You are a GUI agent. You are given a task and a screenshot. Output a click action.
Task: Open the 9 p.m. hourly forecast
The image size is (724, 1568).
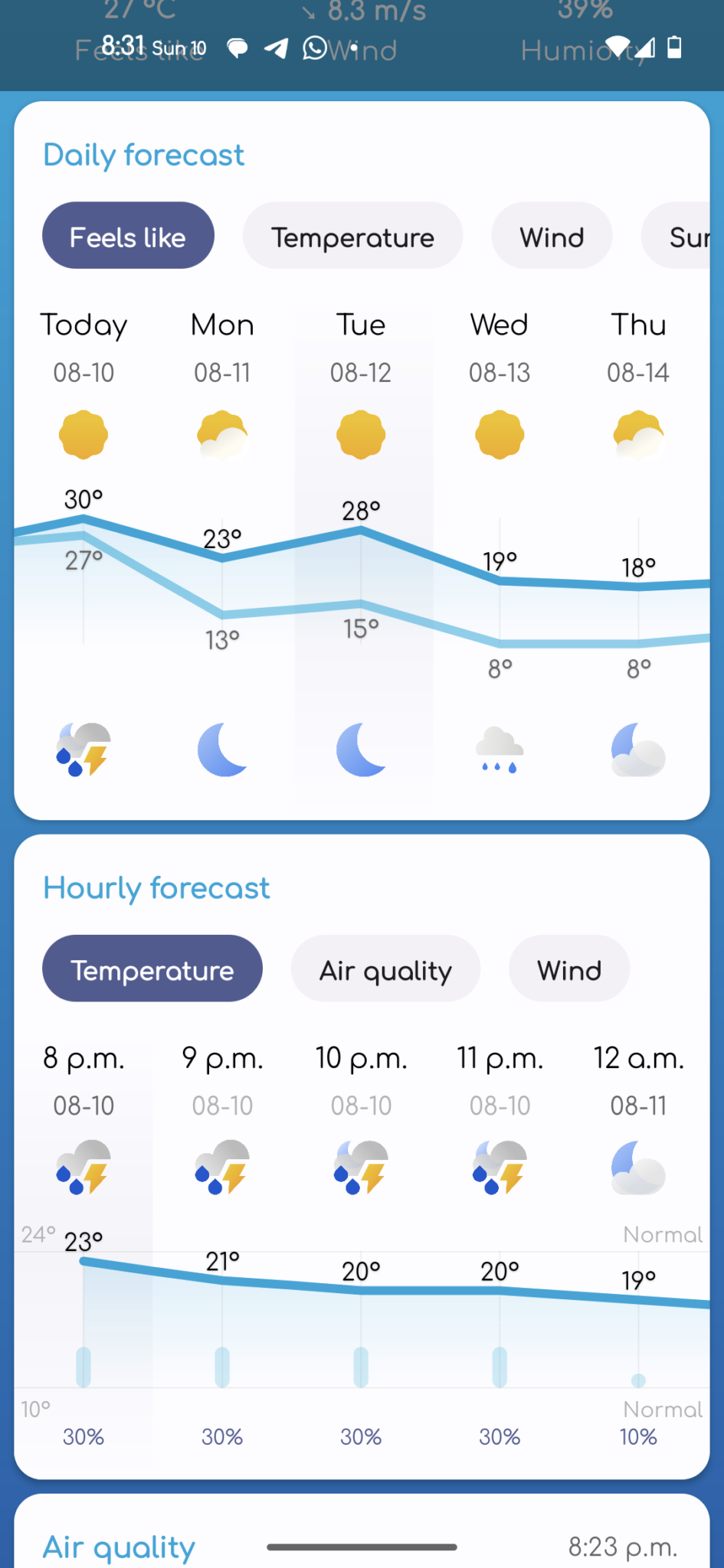222,1248
